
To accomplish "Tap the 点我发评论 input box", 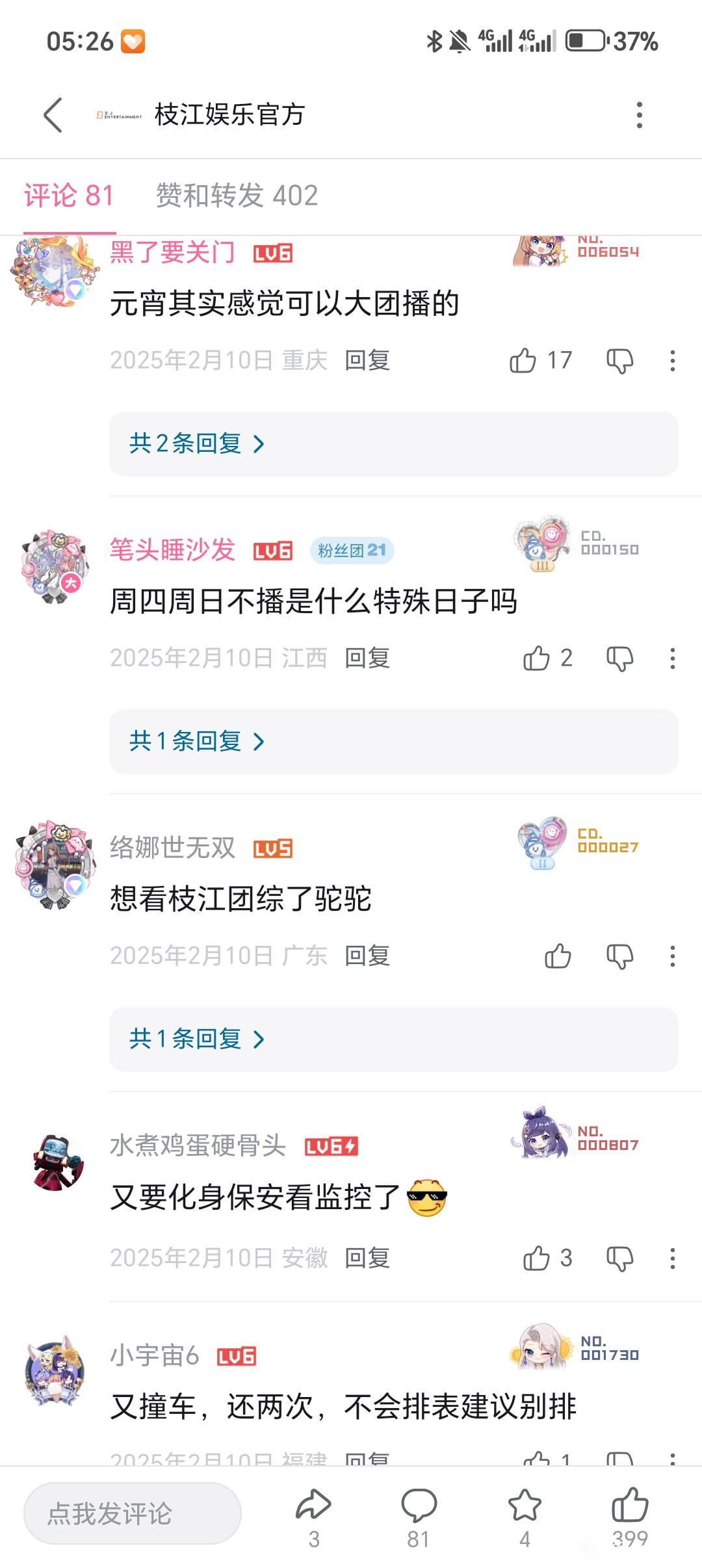I will 133,1513.
